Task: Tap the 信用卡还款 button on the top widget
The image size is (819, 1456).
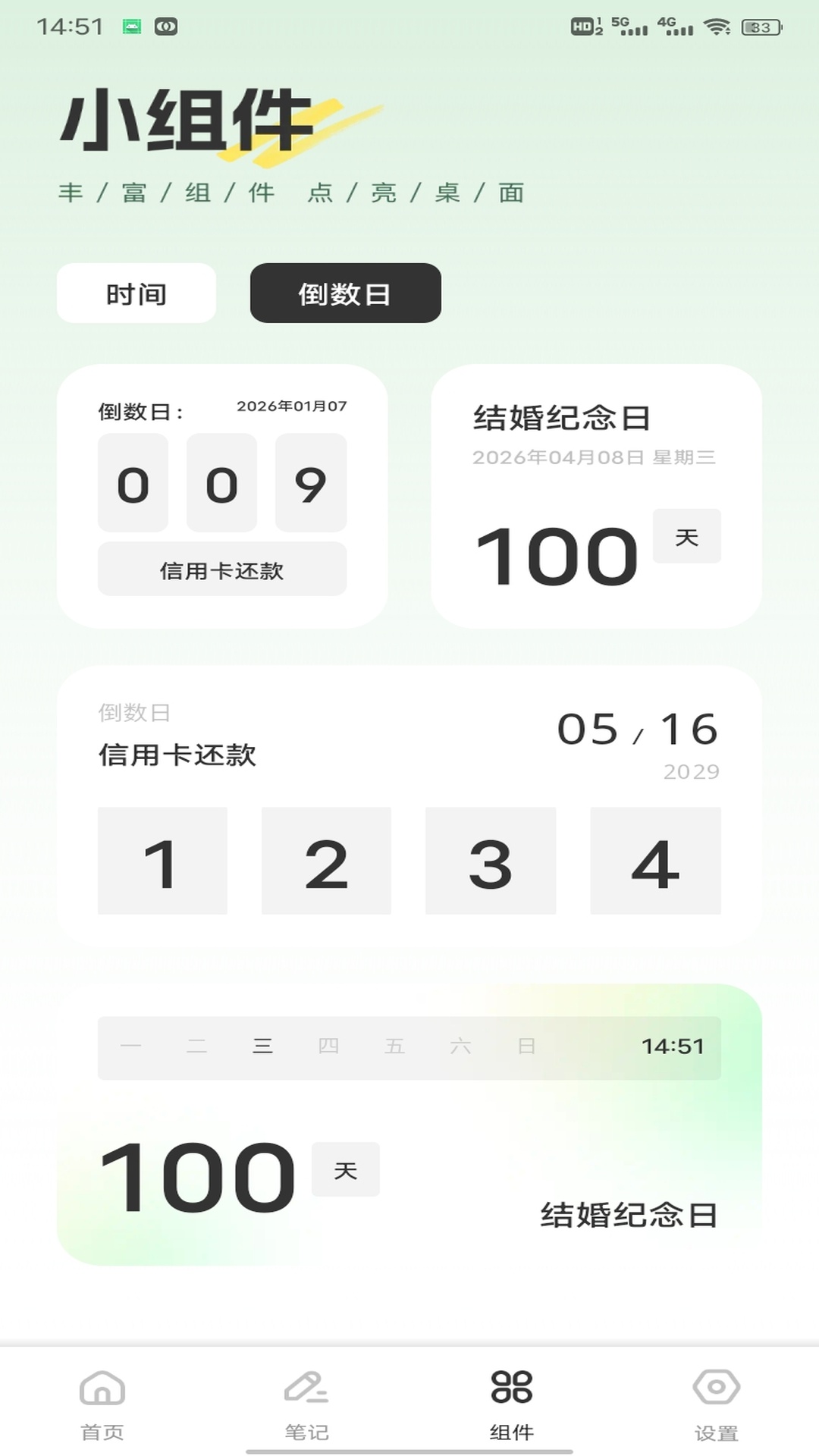Action: click(221, 570)
